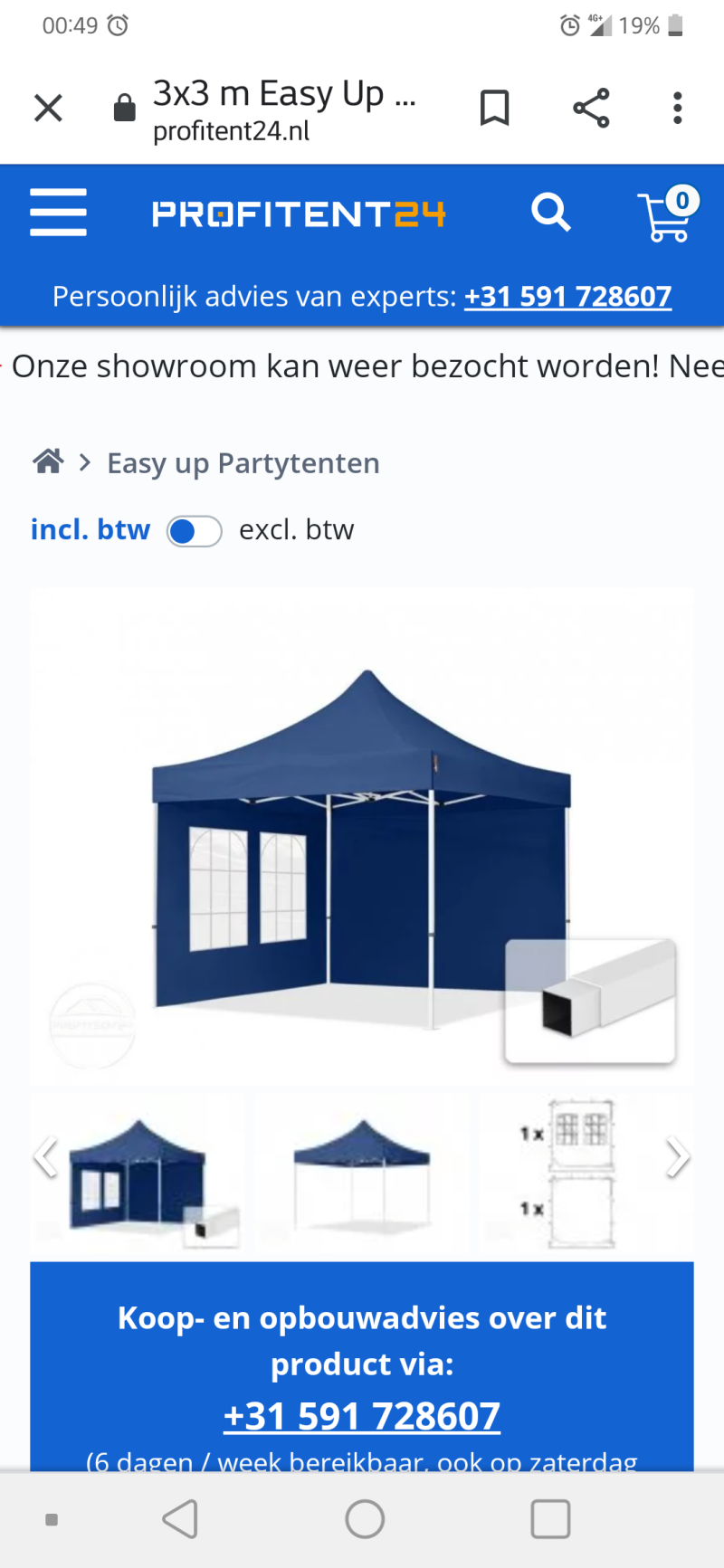Open the site search magnifier
This screenshot has height=1568, width=724.
click(x=550, y=214)
